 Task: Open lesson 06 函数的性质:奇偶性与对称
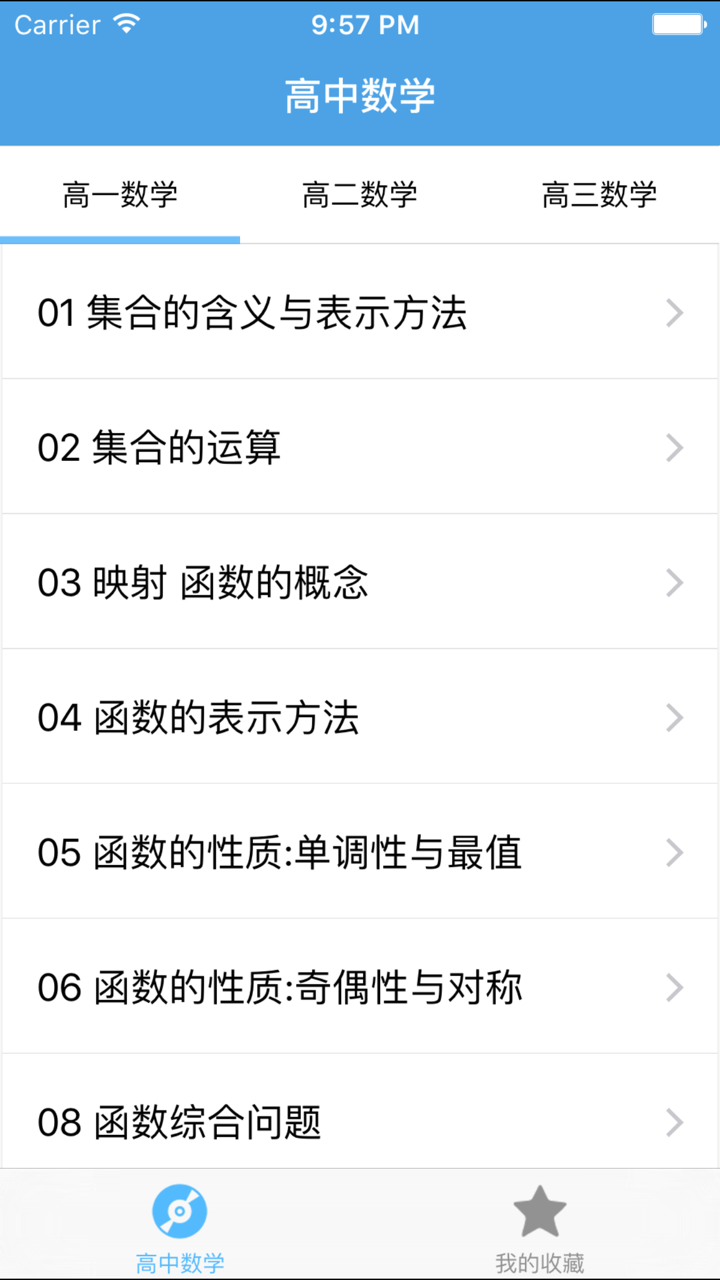pyautogui.click(x=300, y=988)
